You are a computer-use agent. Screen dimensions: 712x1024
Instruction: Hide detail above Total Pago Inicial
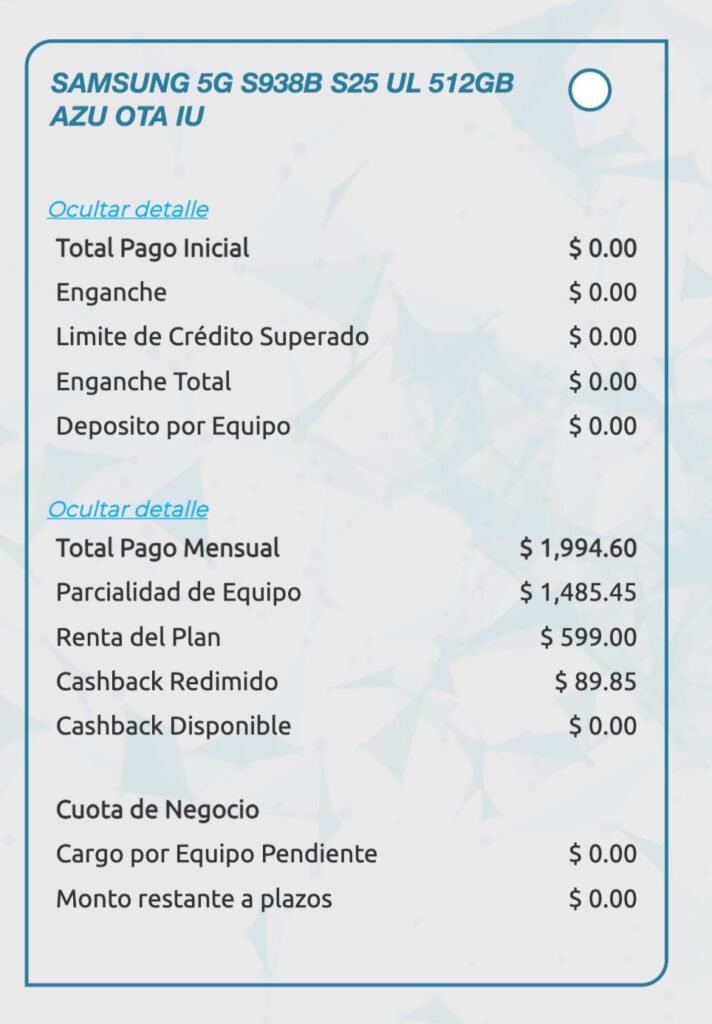[128, 209]
